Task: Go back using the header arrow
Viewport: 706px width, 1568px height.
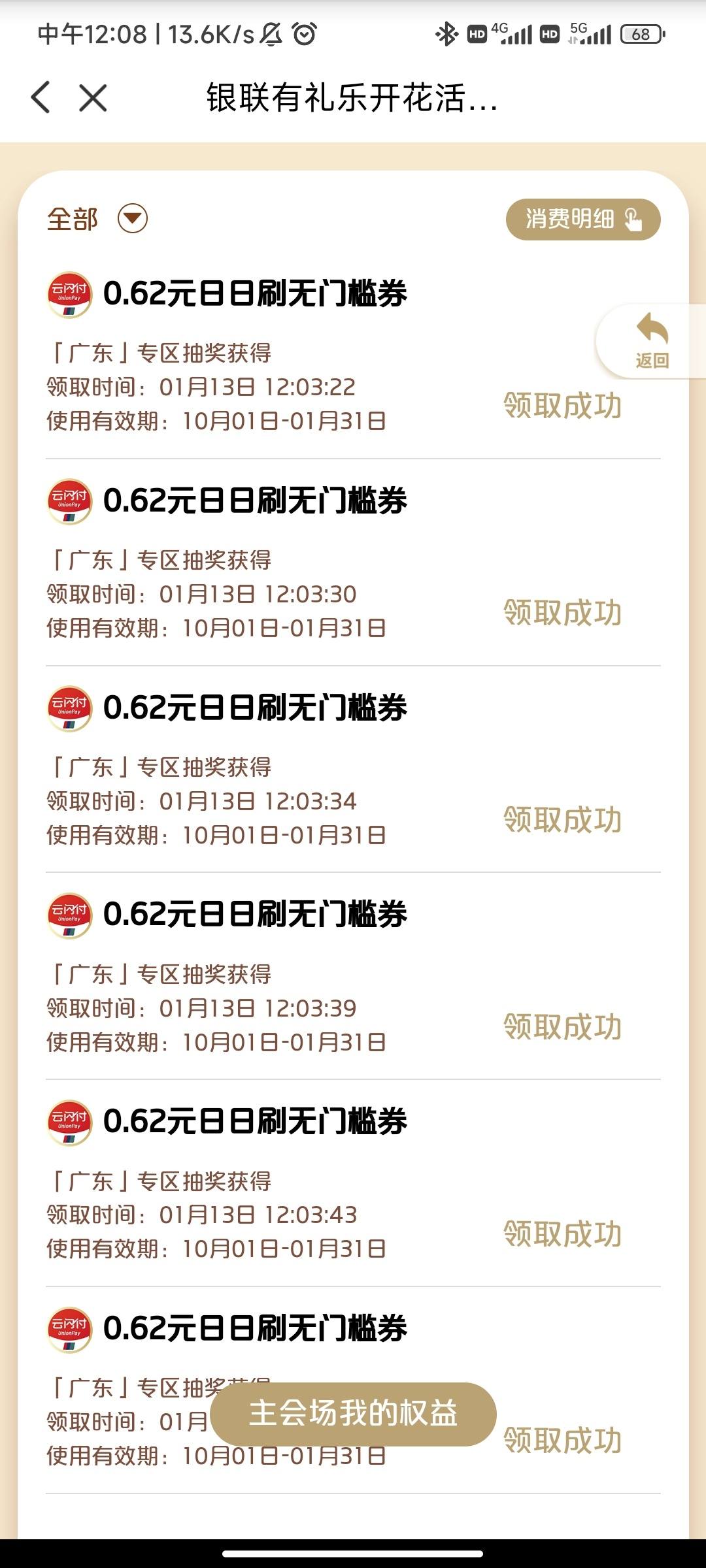Action: pos(41,98)
